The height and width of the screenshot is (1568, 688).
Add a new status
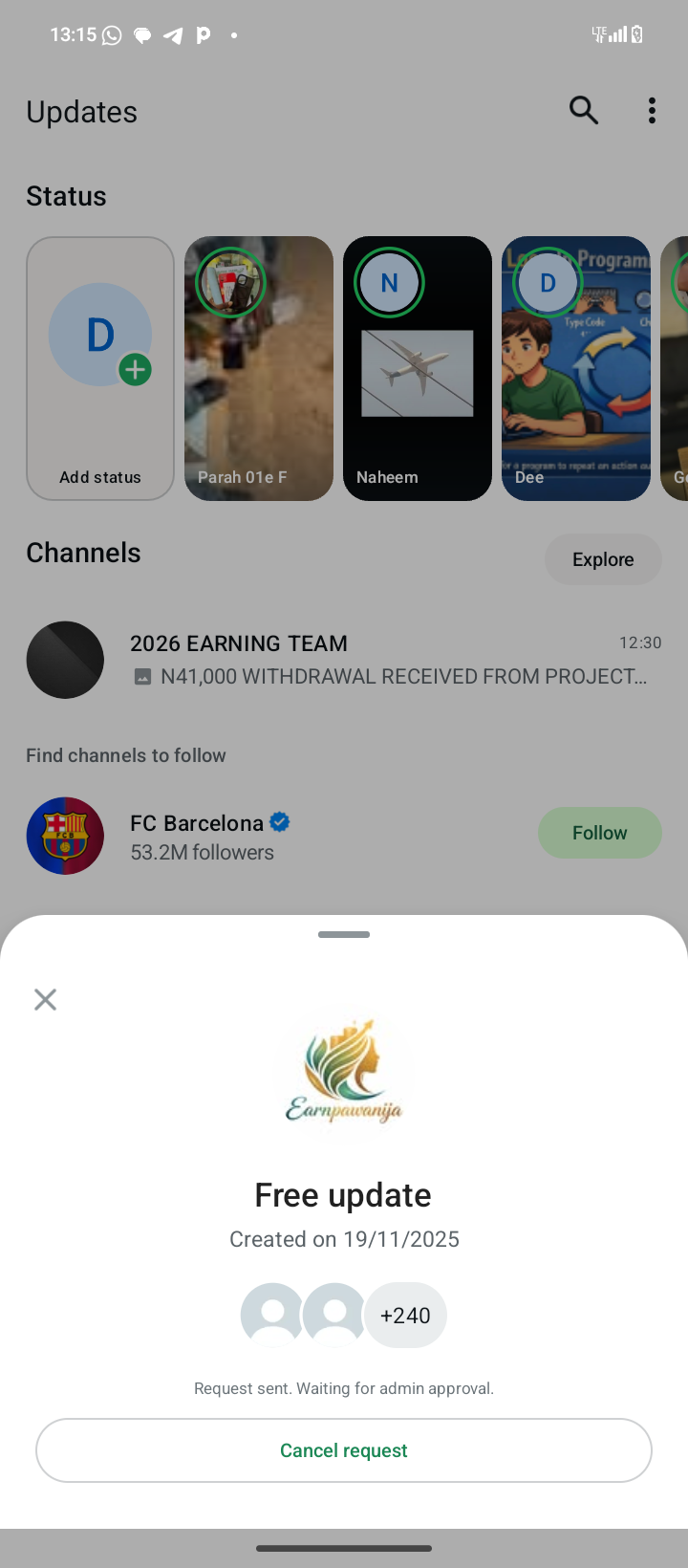tap(100, 368)
